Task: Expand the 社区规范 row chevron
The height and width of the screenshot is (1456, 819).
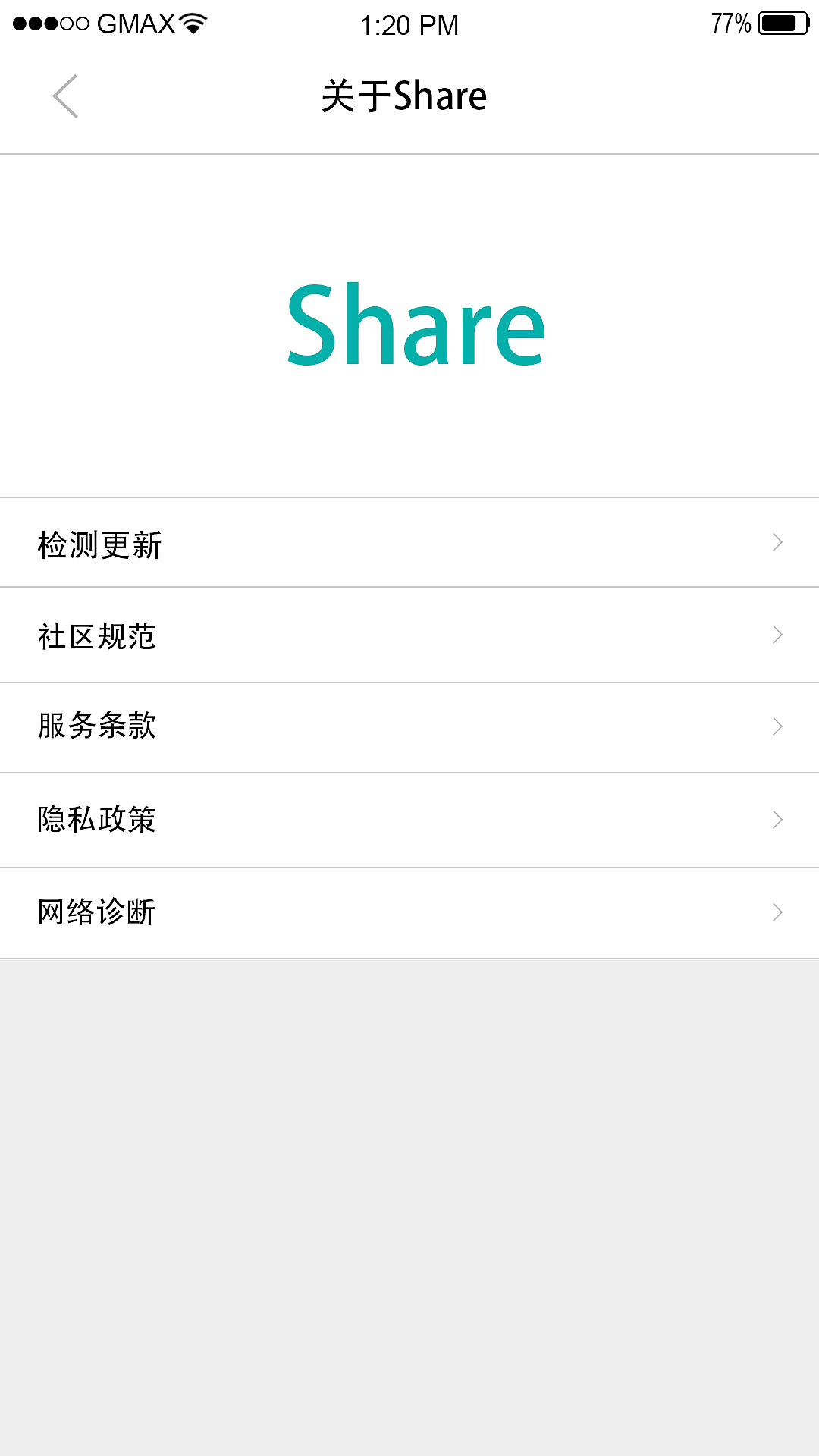Action: (x=777, y=635)
